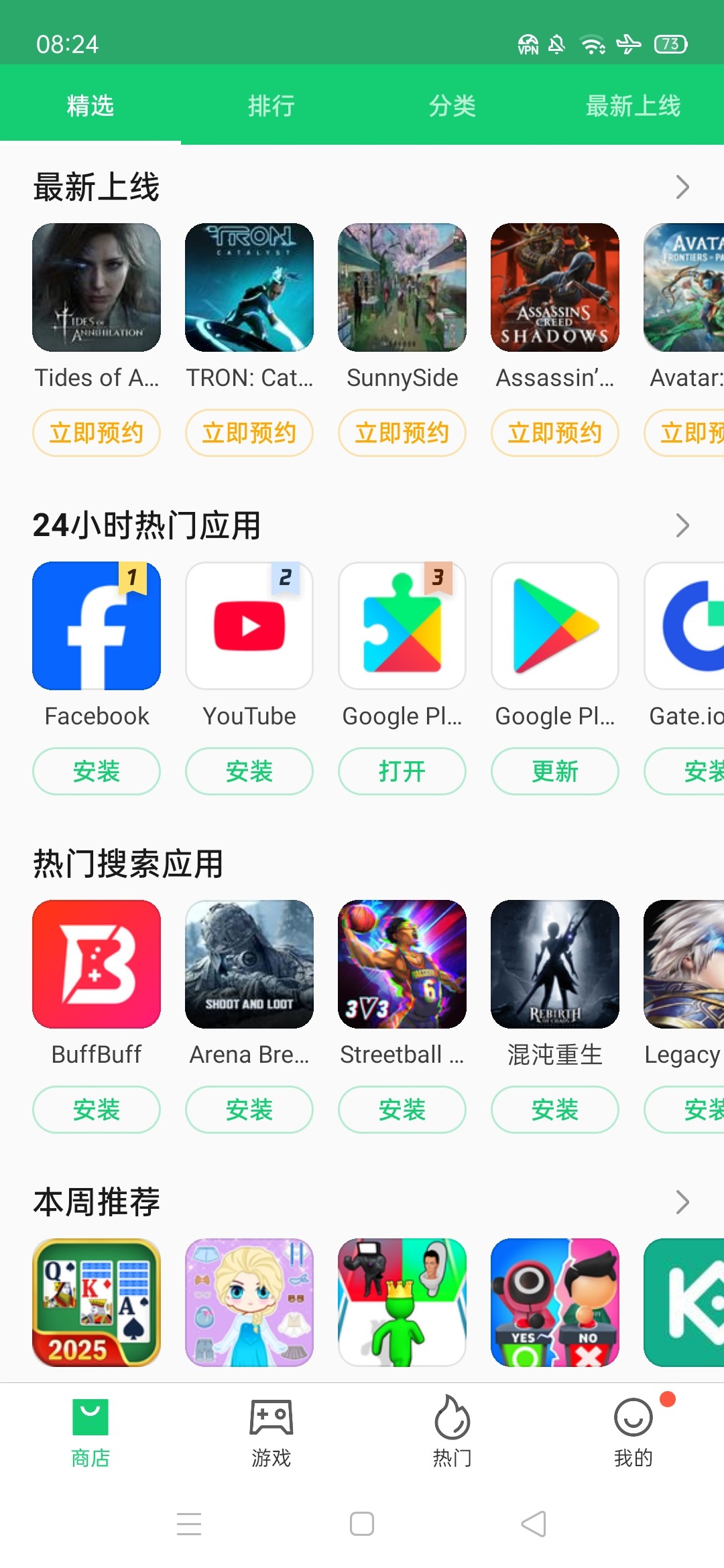Tap 更新 under Google Play Store
The height and width of the screenshot is (1568, 724).
[555, 771]
